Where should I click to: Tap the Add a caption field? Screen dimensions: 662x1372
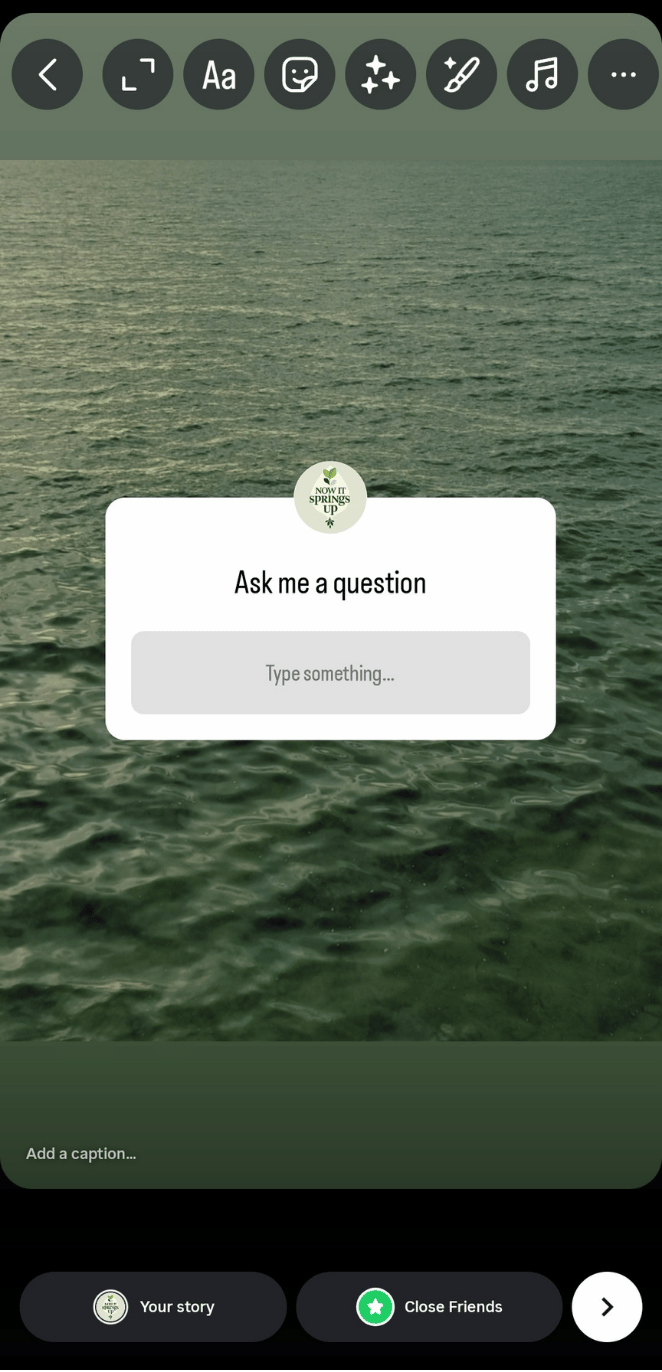[x=82, y=1153]
